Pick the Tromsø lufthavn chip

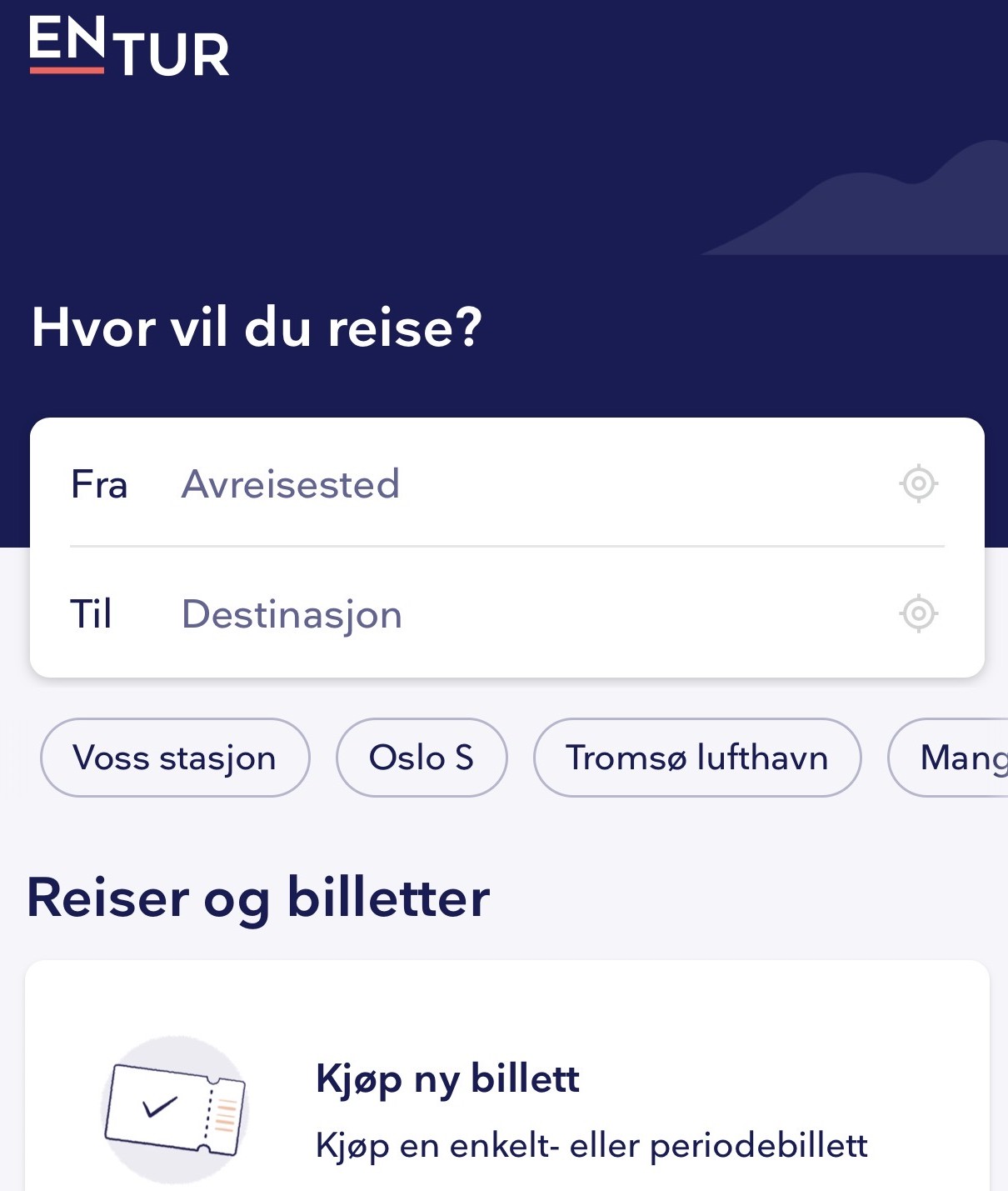tap(697, 758)
